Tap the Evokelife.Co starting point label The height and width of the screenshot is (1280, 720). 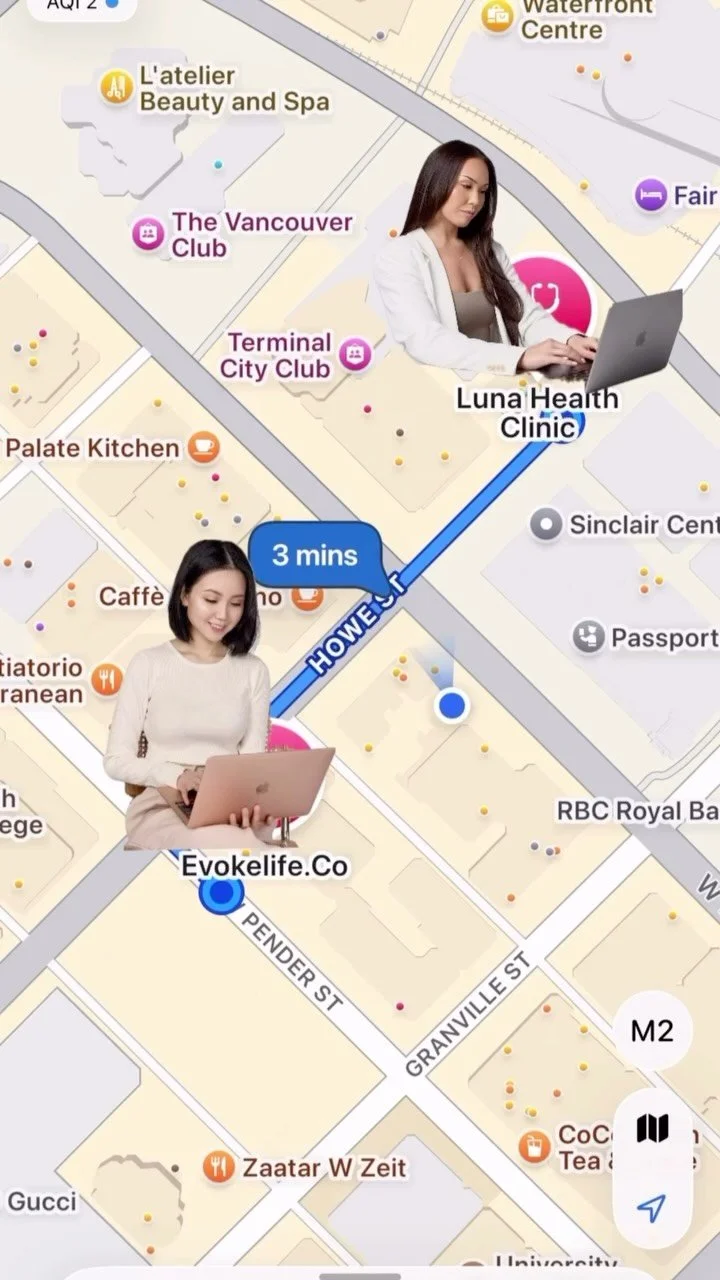pos(265,866)
